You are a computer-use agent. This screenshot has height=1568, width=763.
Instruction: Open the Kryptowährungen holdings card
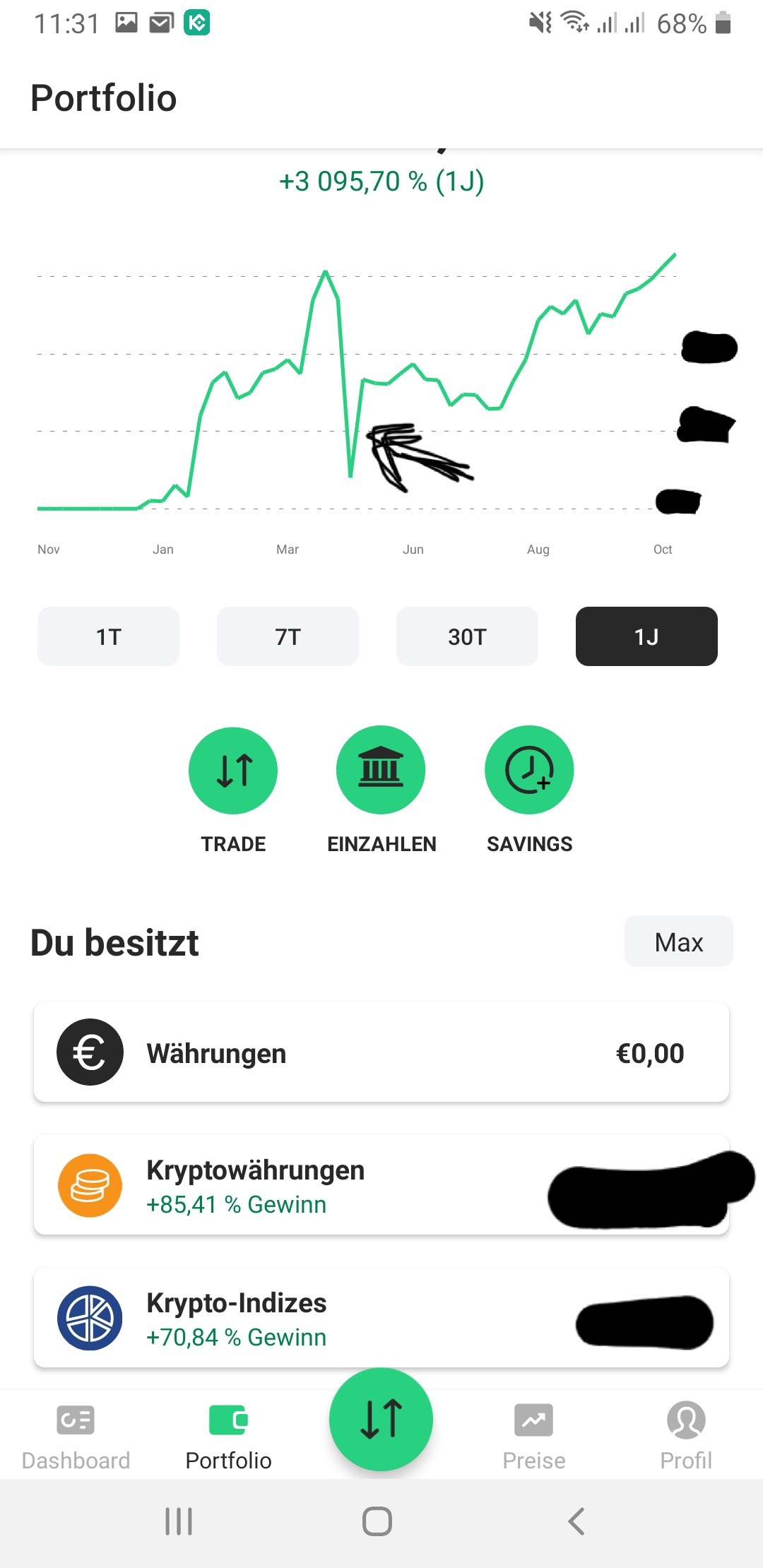381,1185
